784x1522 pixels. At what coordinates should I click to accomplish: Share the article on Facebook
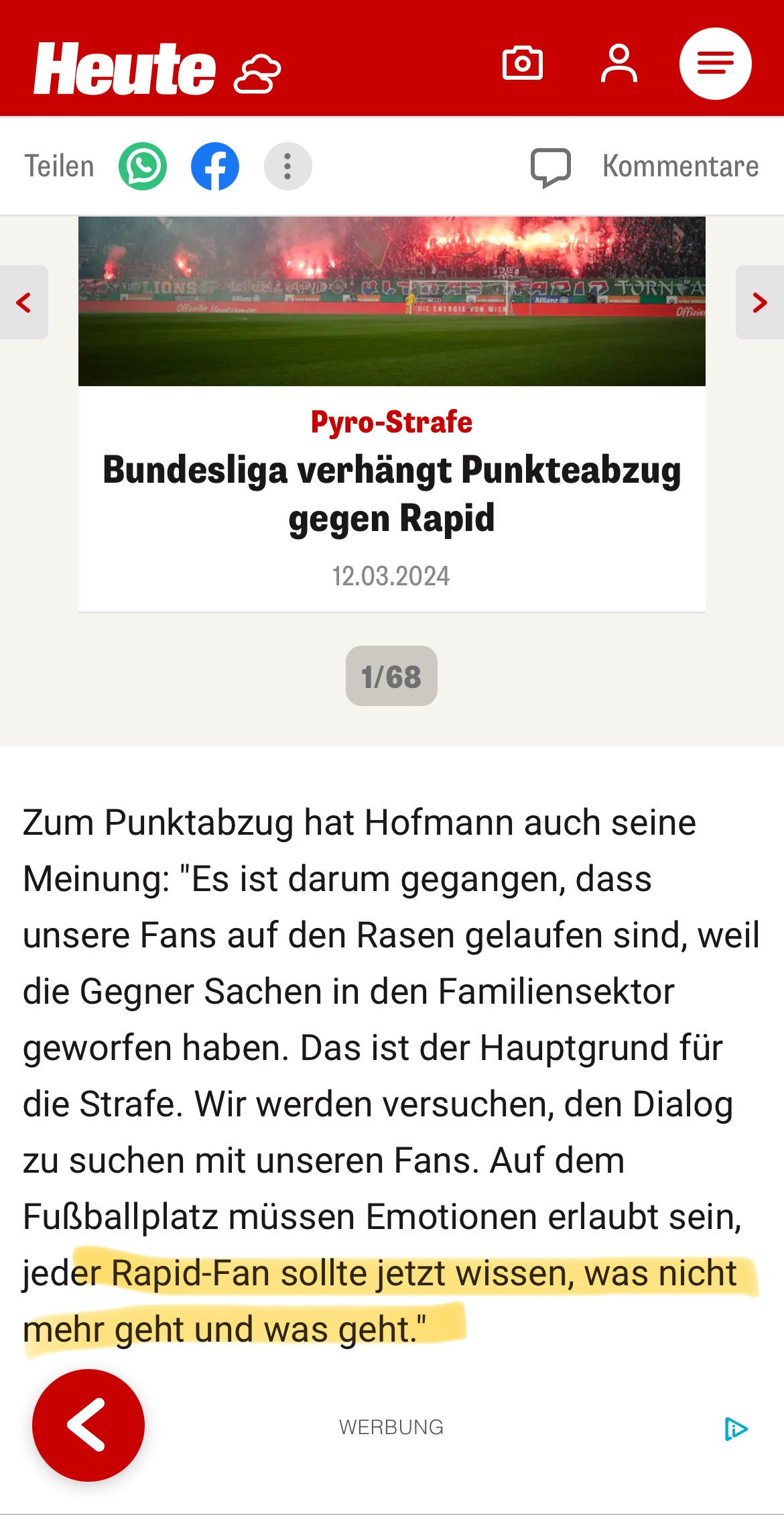click(x=215, y=166)
